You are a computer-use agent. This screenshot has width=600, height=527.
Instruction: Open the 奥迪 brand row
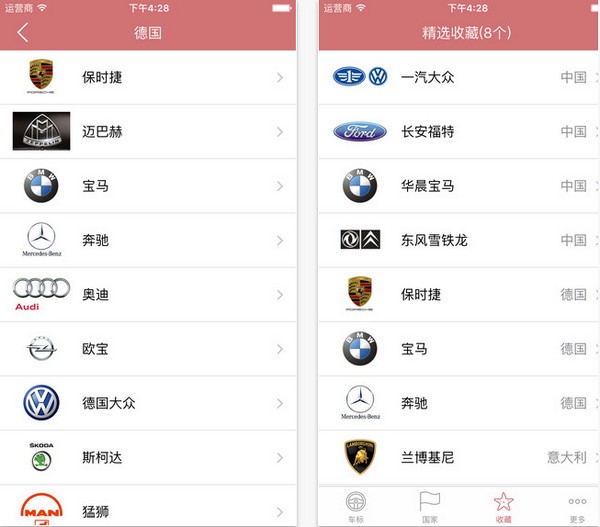click(148, 294)
